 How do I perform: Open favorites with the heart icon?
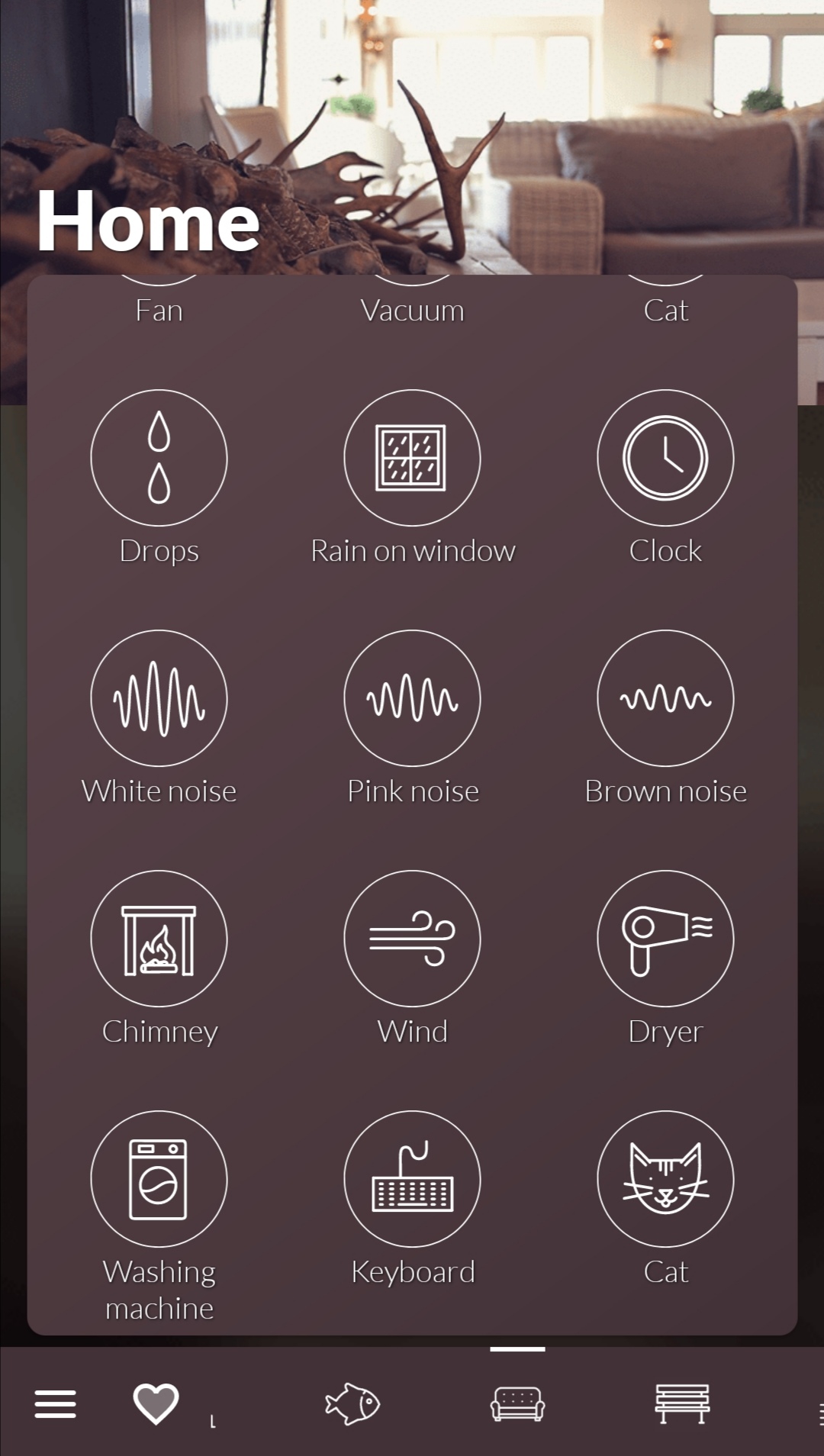(x=156, y=1403)
